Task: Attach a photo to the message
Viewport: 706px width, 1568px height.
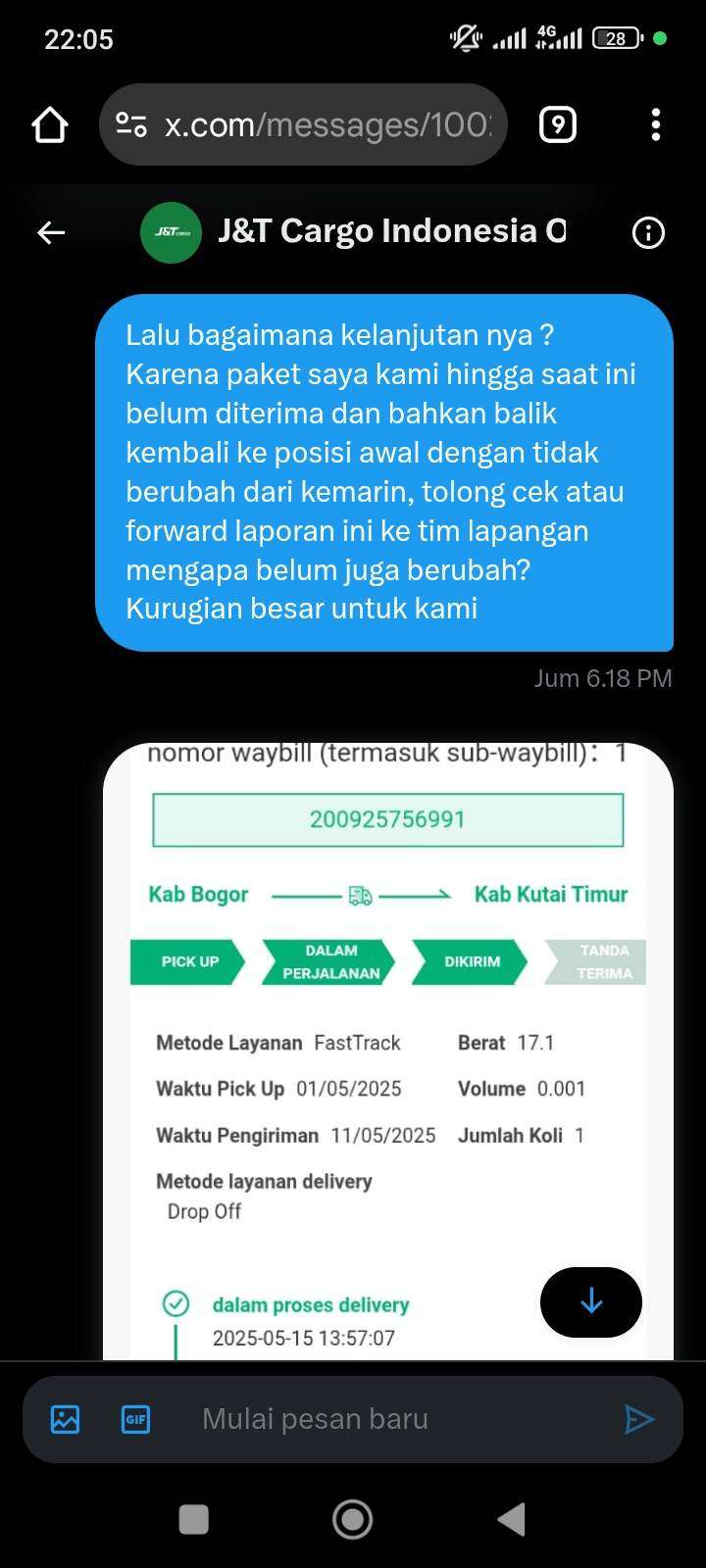Action: pos(65,1419)
